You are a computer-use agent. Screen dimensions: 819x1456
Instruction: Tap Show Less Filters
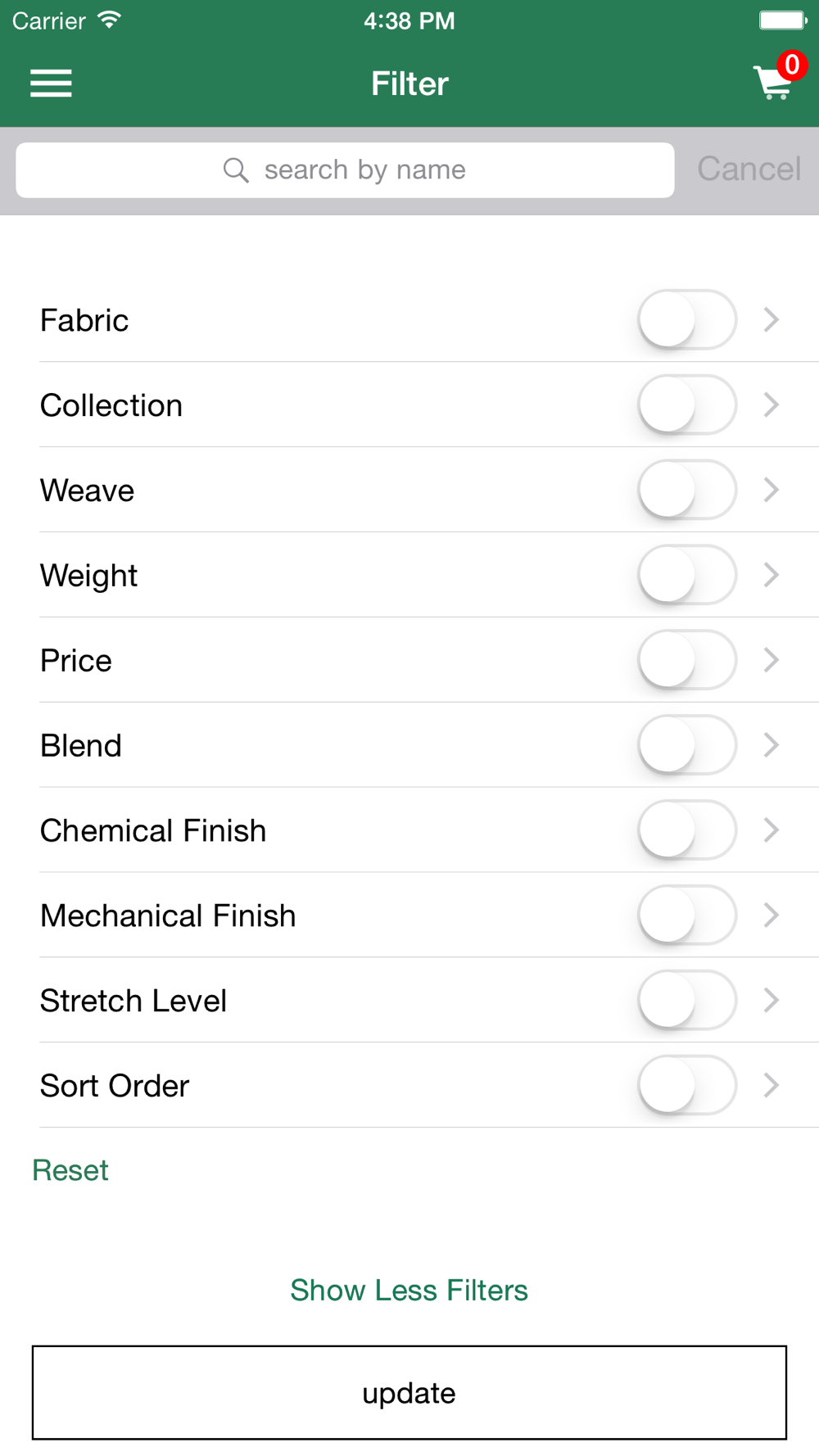(409, 1291)
